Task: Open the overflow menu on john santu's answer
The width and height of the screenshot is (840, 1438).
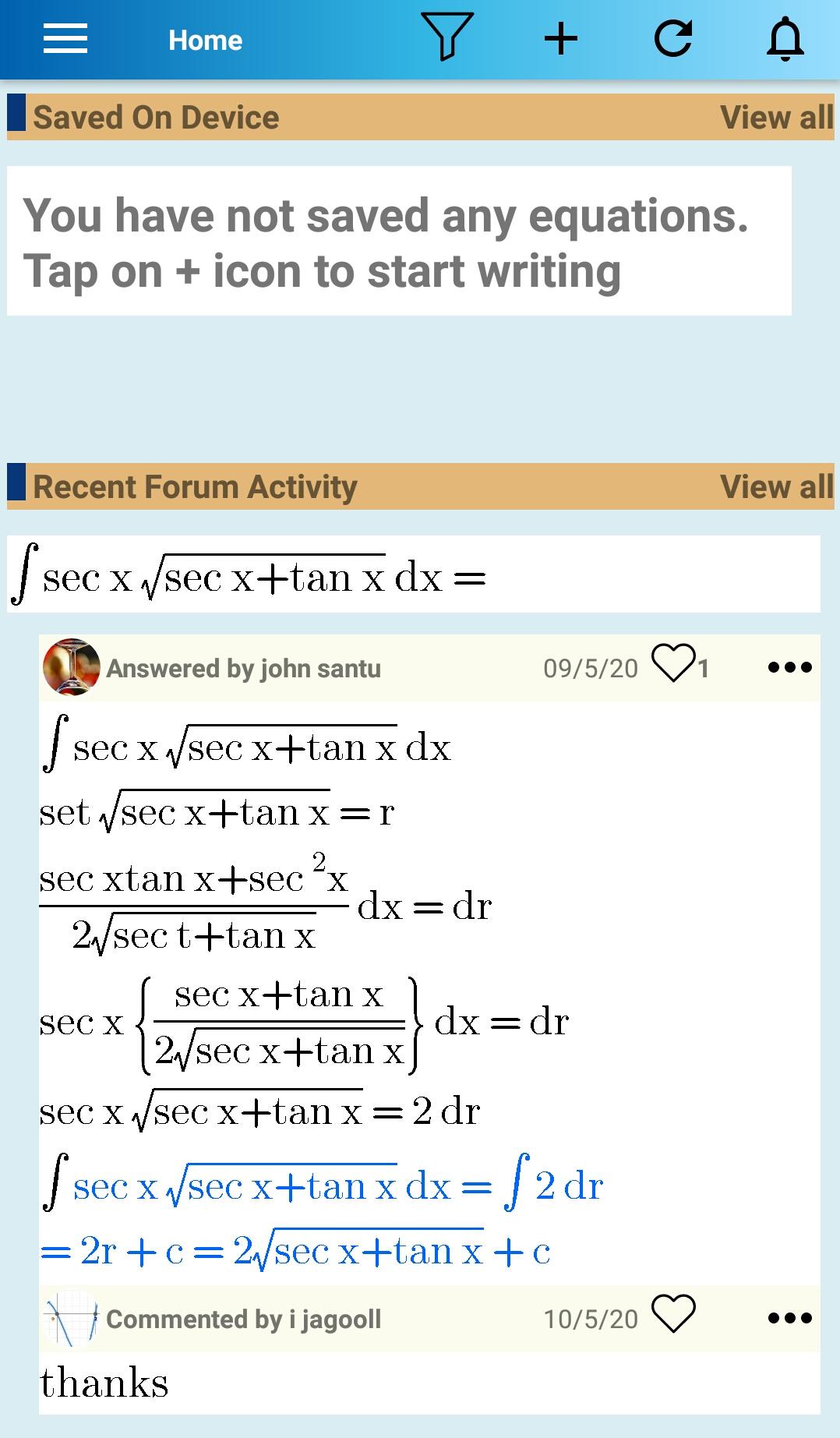Action: click(788, 667)
